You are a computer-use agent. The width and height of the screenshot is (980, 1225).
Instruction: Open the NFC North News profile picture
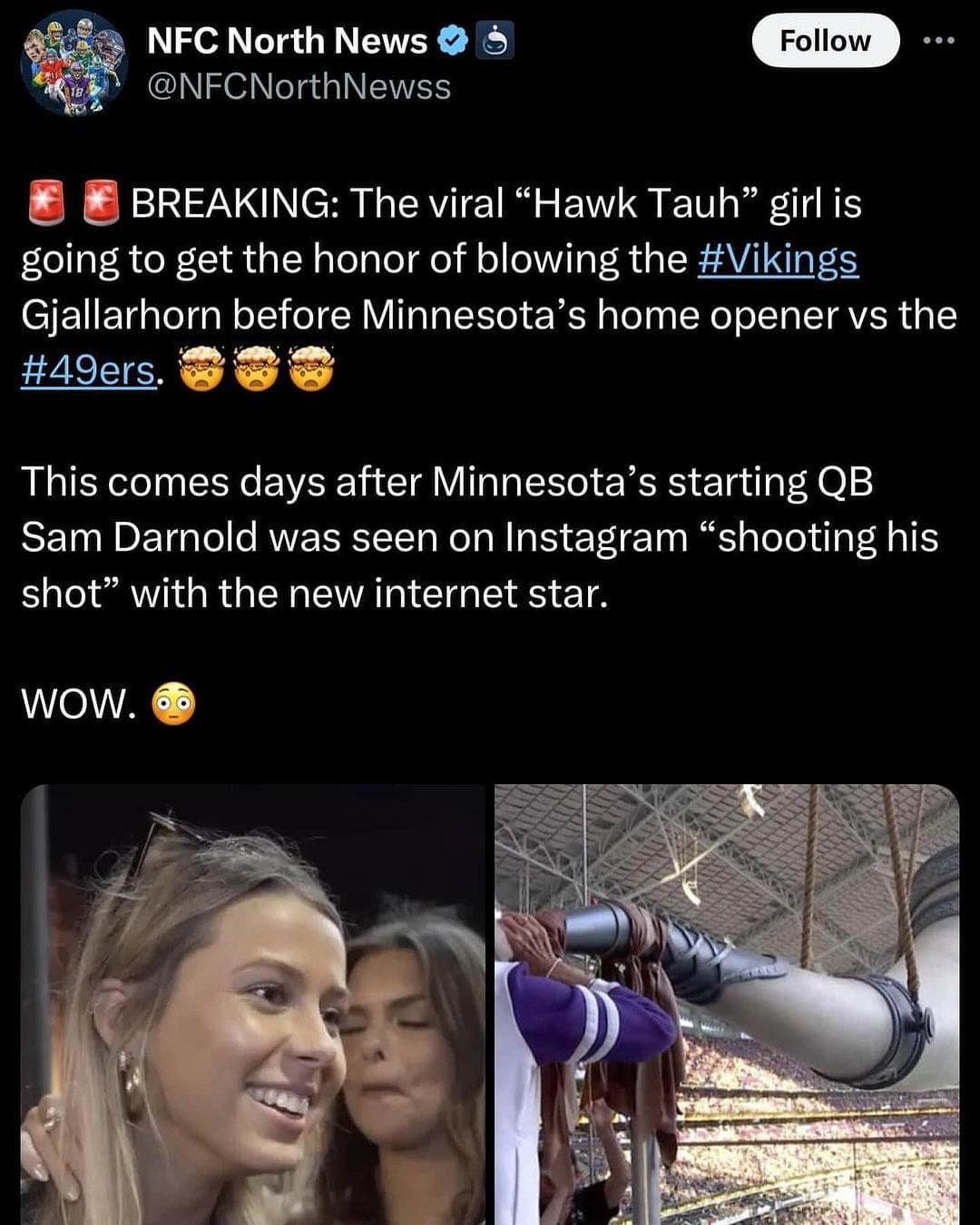[x=73, y=64]
